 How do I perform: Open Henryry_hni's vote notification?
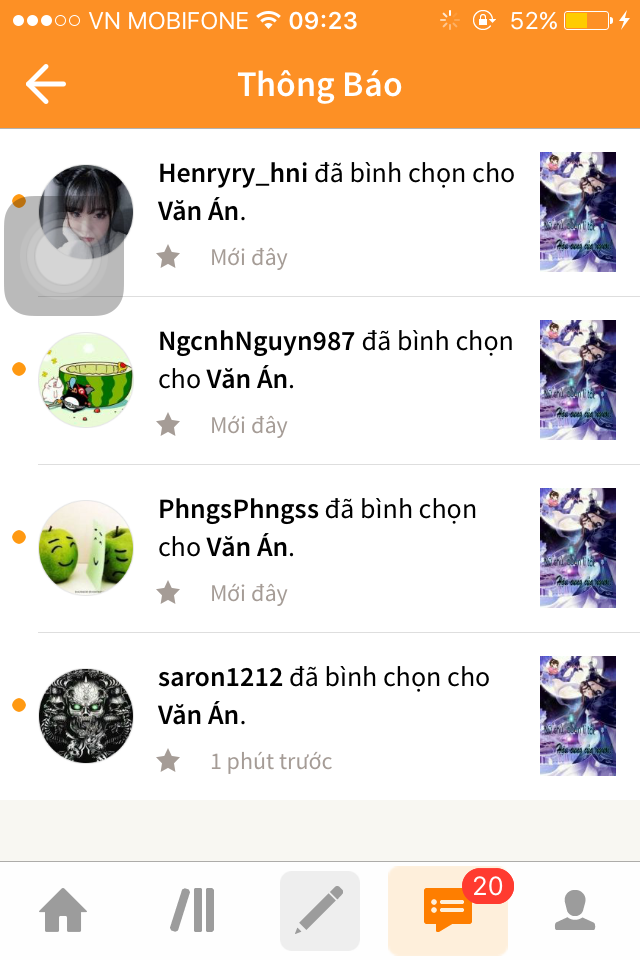(x=336, y=212)
